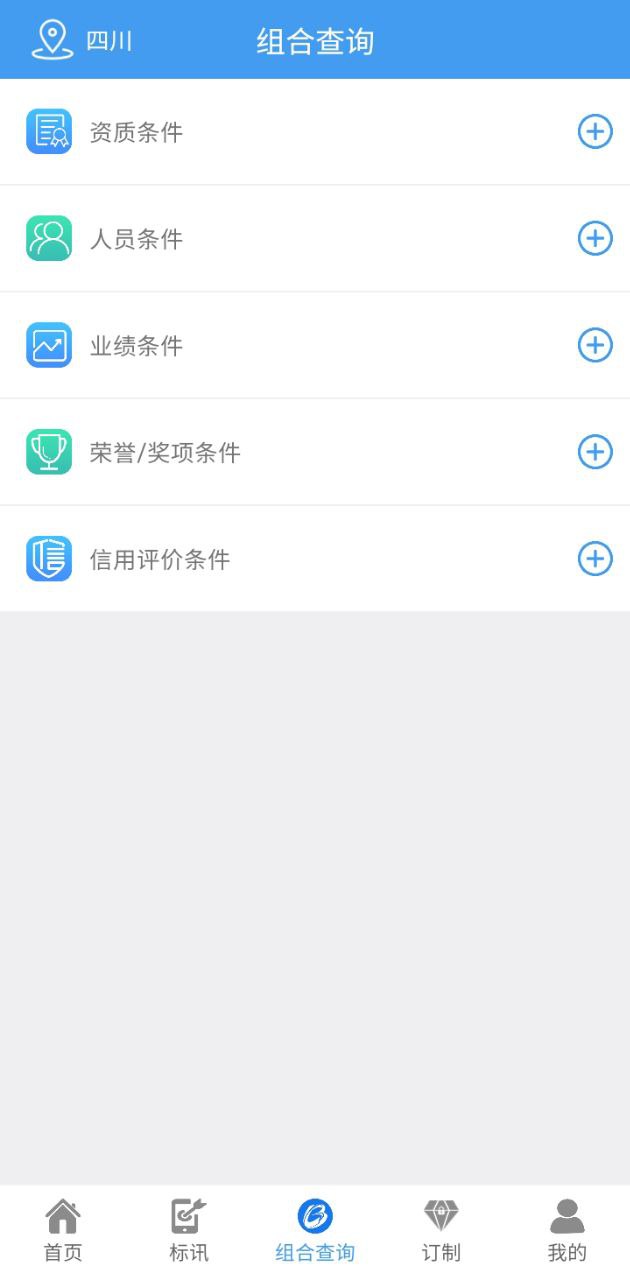Open the 订制 tab
Viewport: 630px width, 1280px height.
coord(441,1231)
